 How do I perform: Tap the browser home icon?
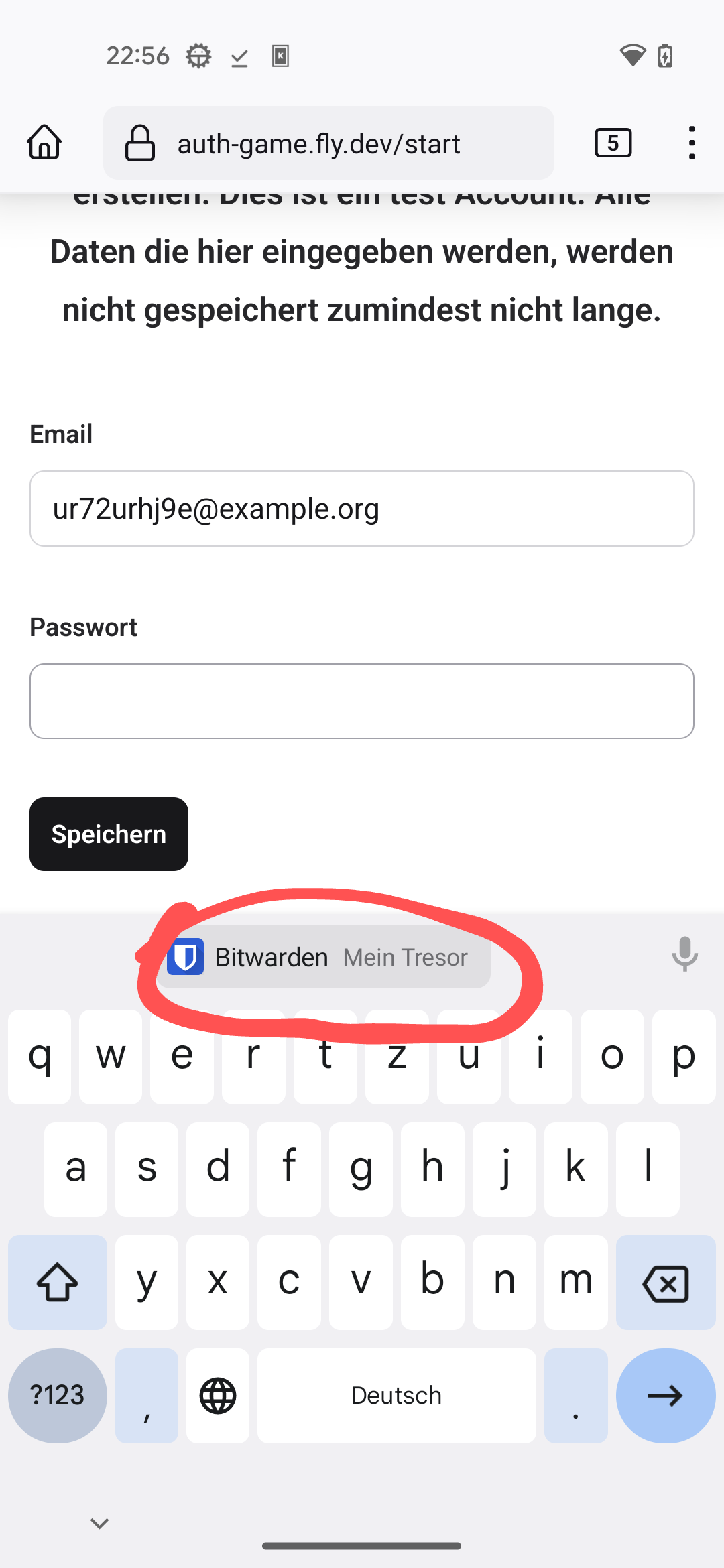(45, 143)
